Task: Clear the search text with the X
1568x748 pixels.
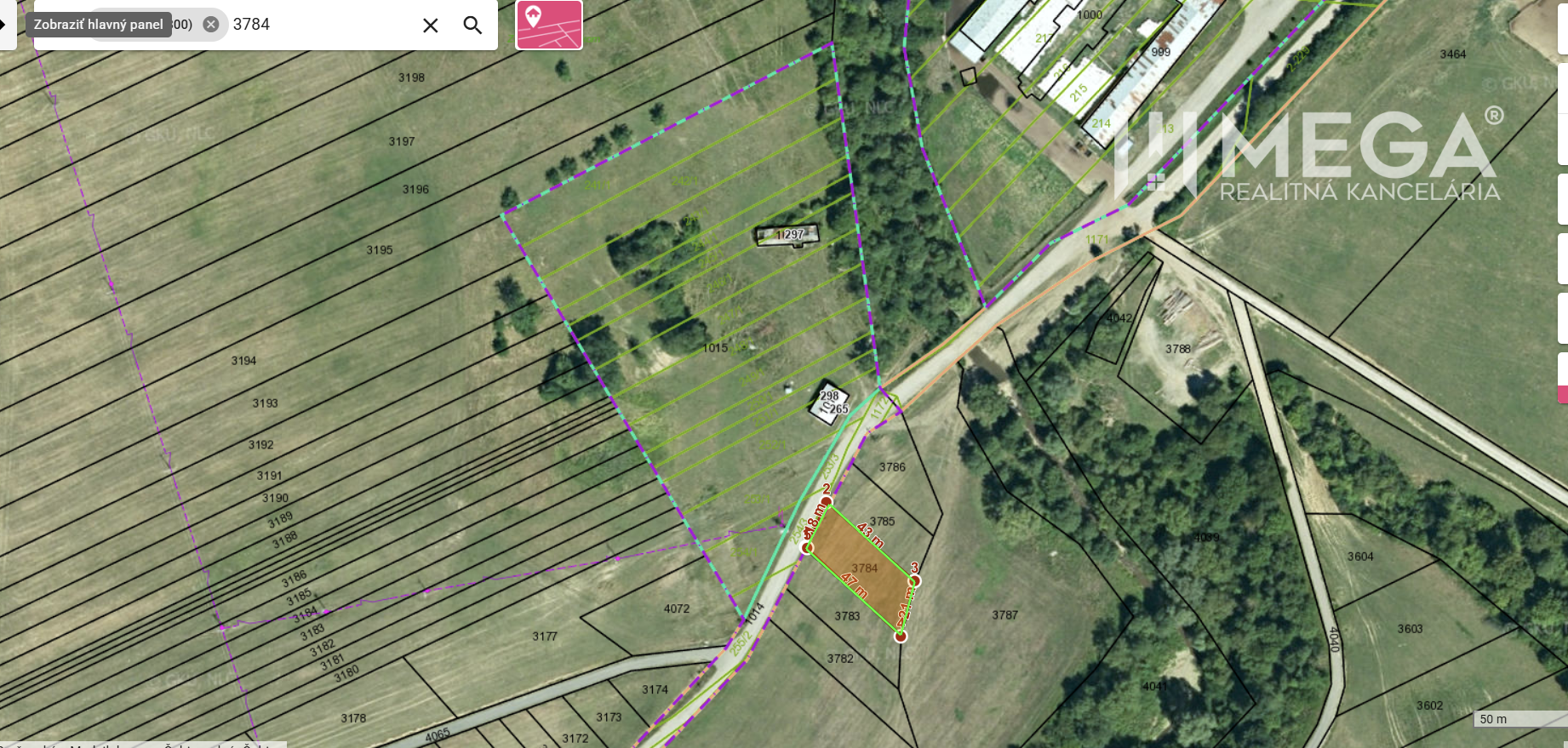Action: (430, 26)
